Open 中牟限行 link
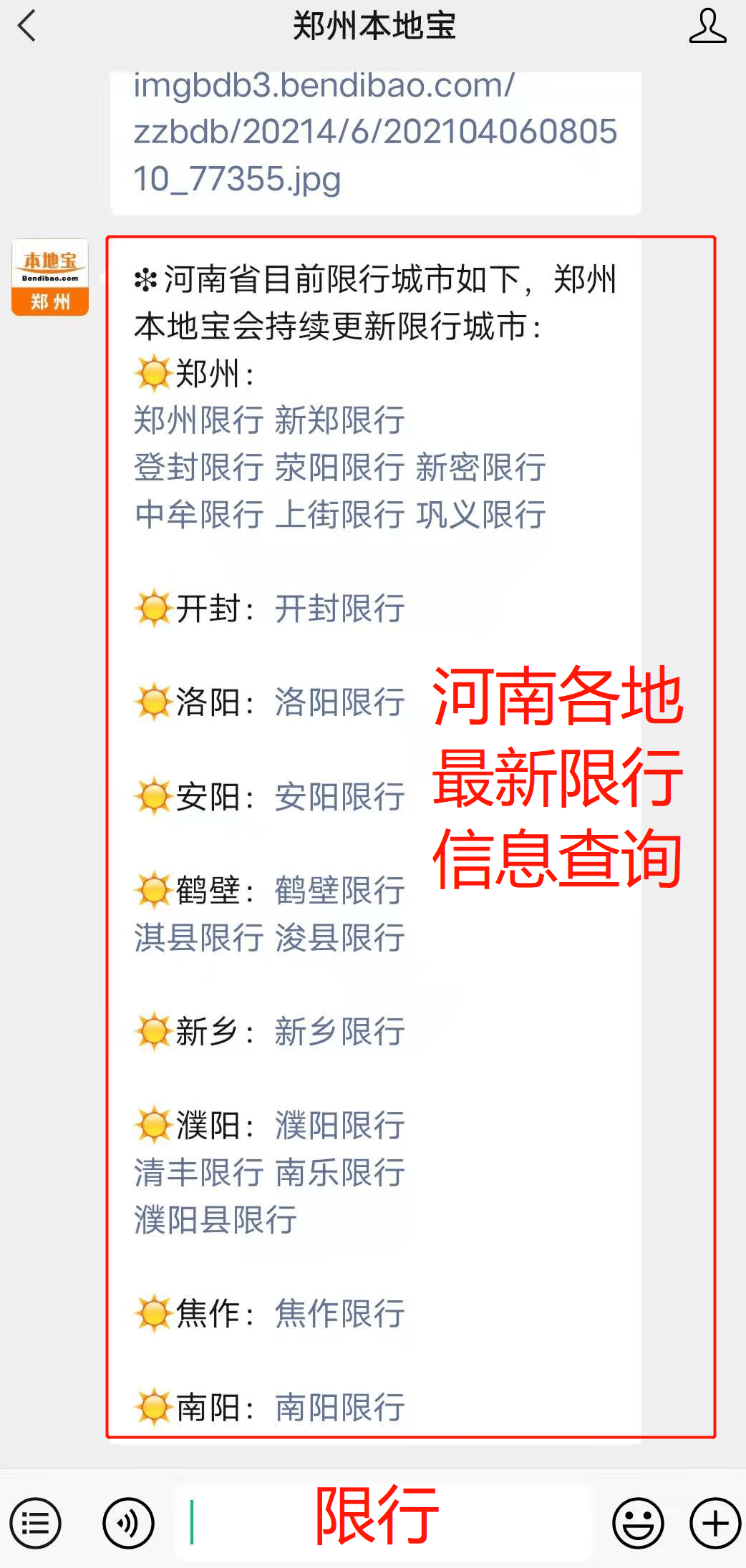Image resolution: width=746 pixels, height=1568 pixels. pyautogui.click(x=198, y=514)
